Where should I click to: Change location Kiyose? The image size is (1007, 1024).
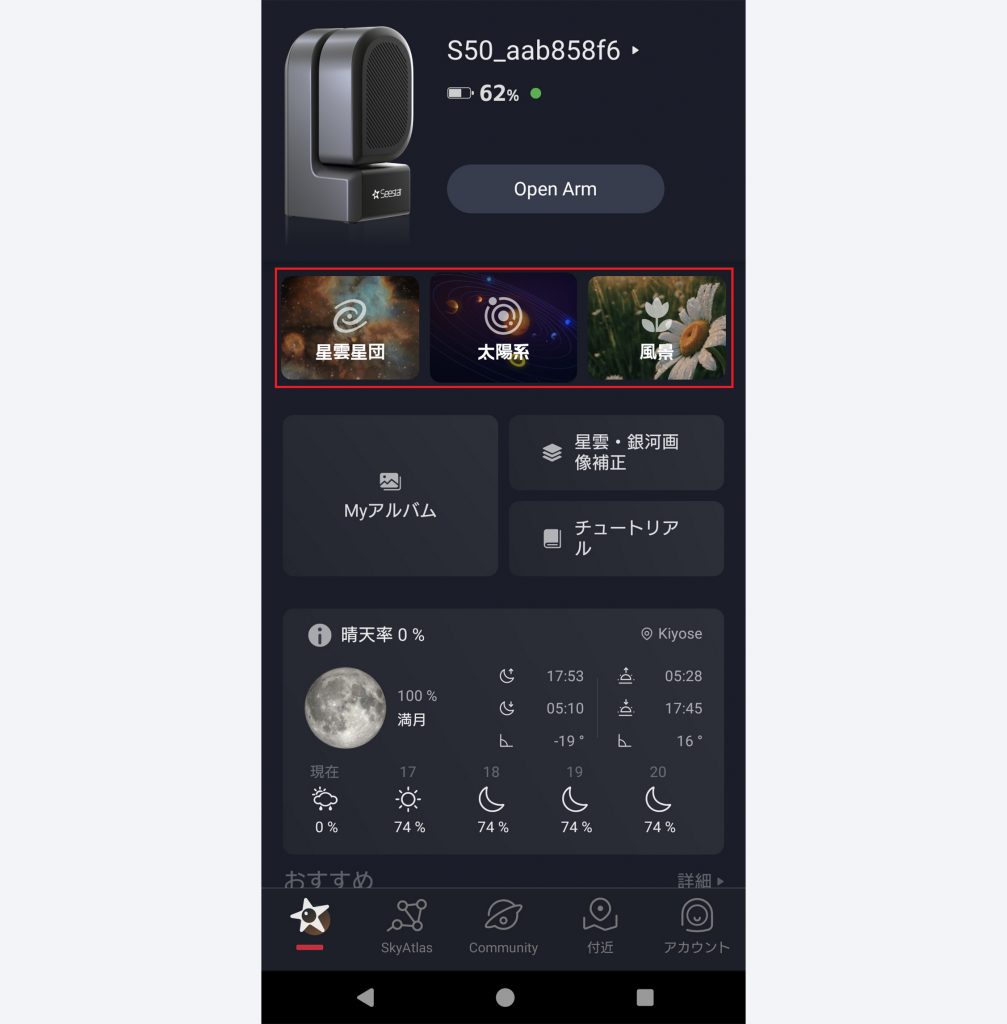click(x=672, y=634)
